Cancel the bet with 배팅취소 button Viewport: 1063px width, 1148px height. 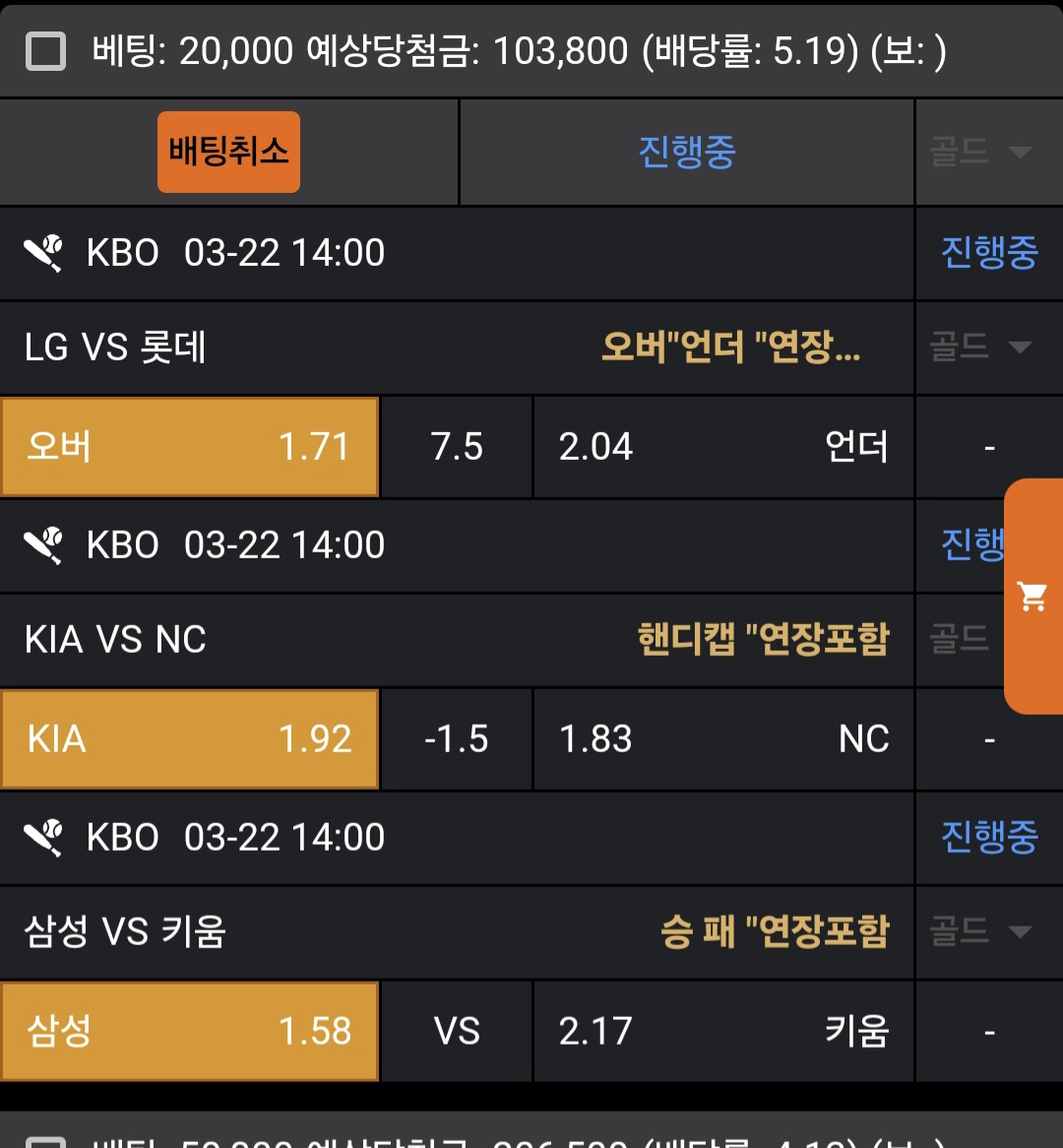[x=228, y=152]
